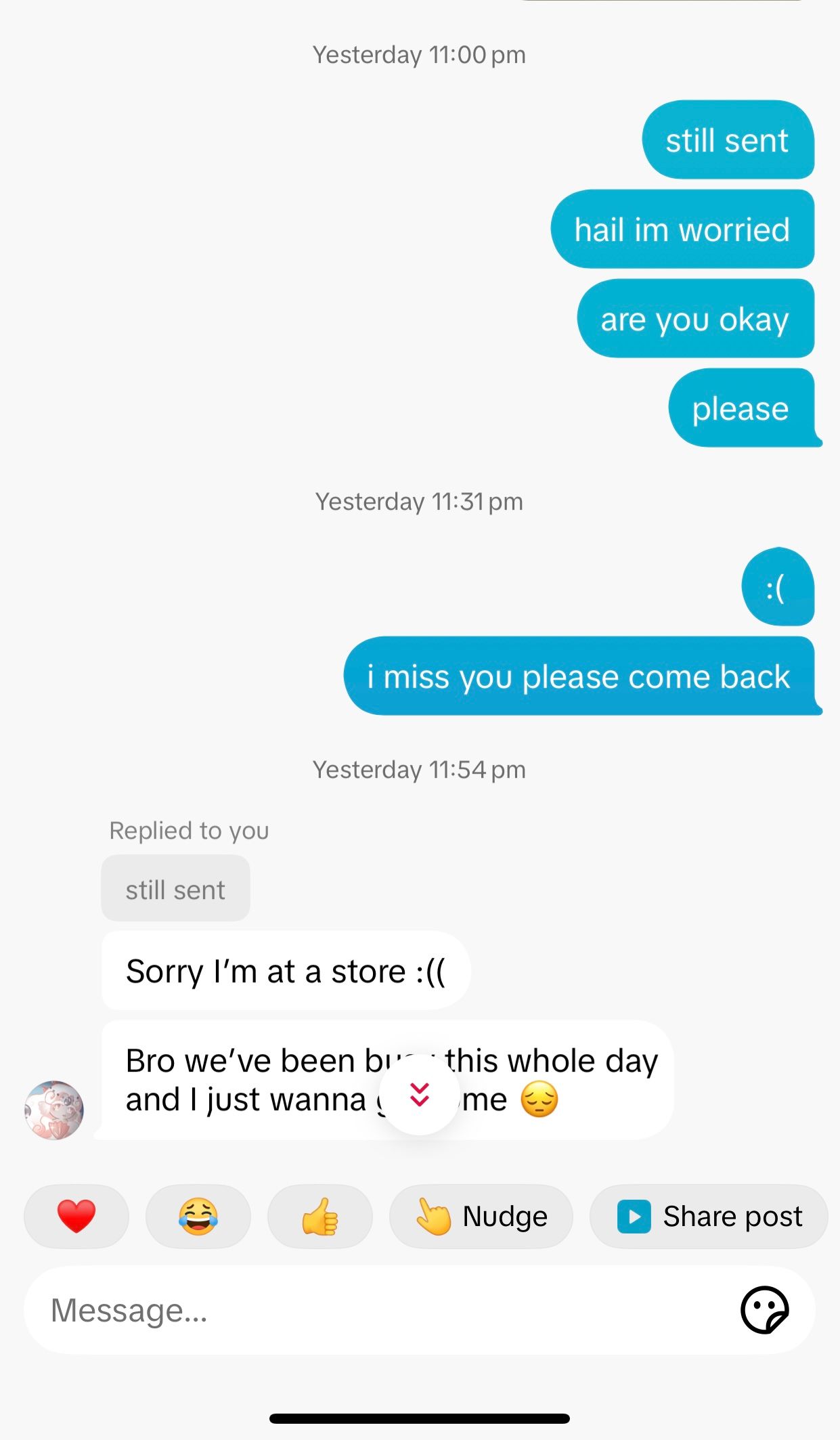Jump to latest messages with down arrow

click(420, 1094)
